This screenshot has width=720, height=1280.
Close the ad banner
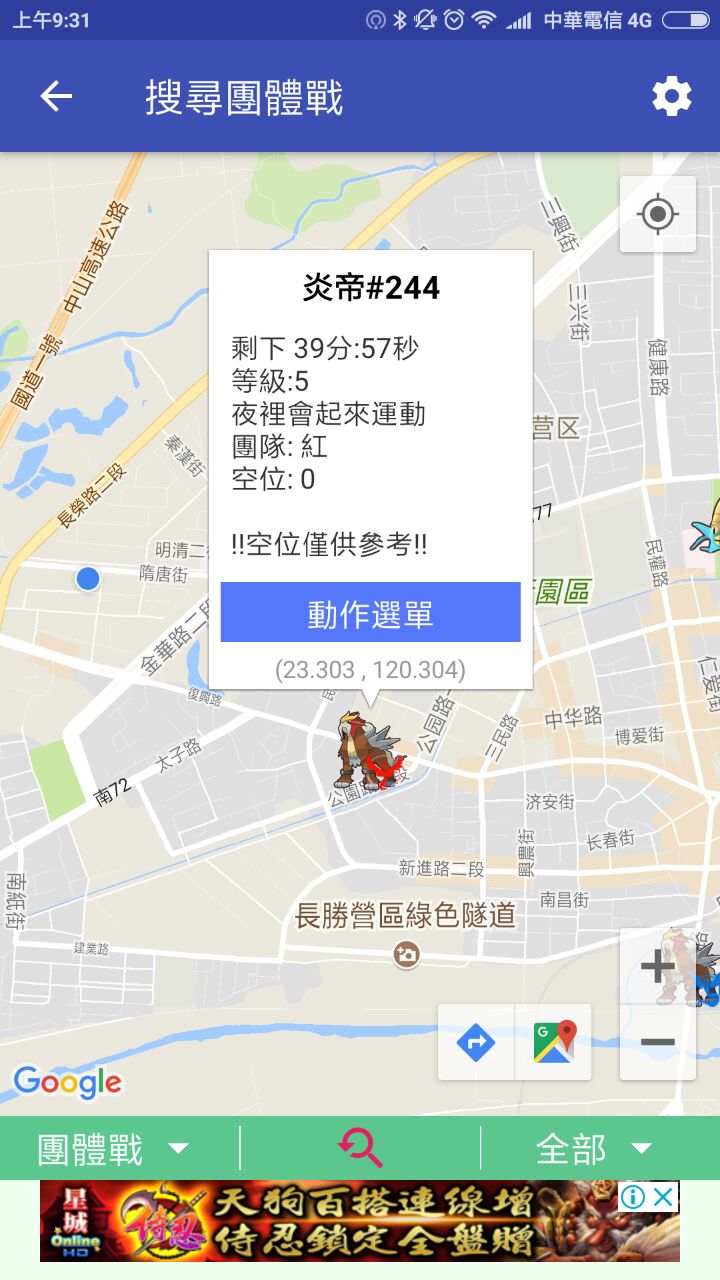664,1196
